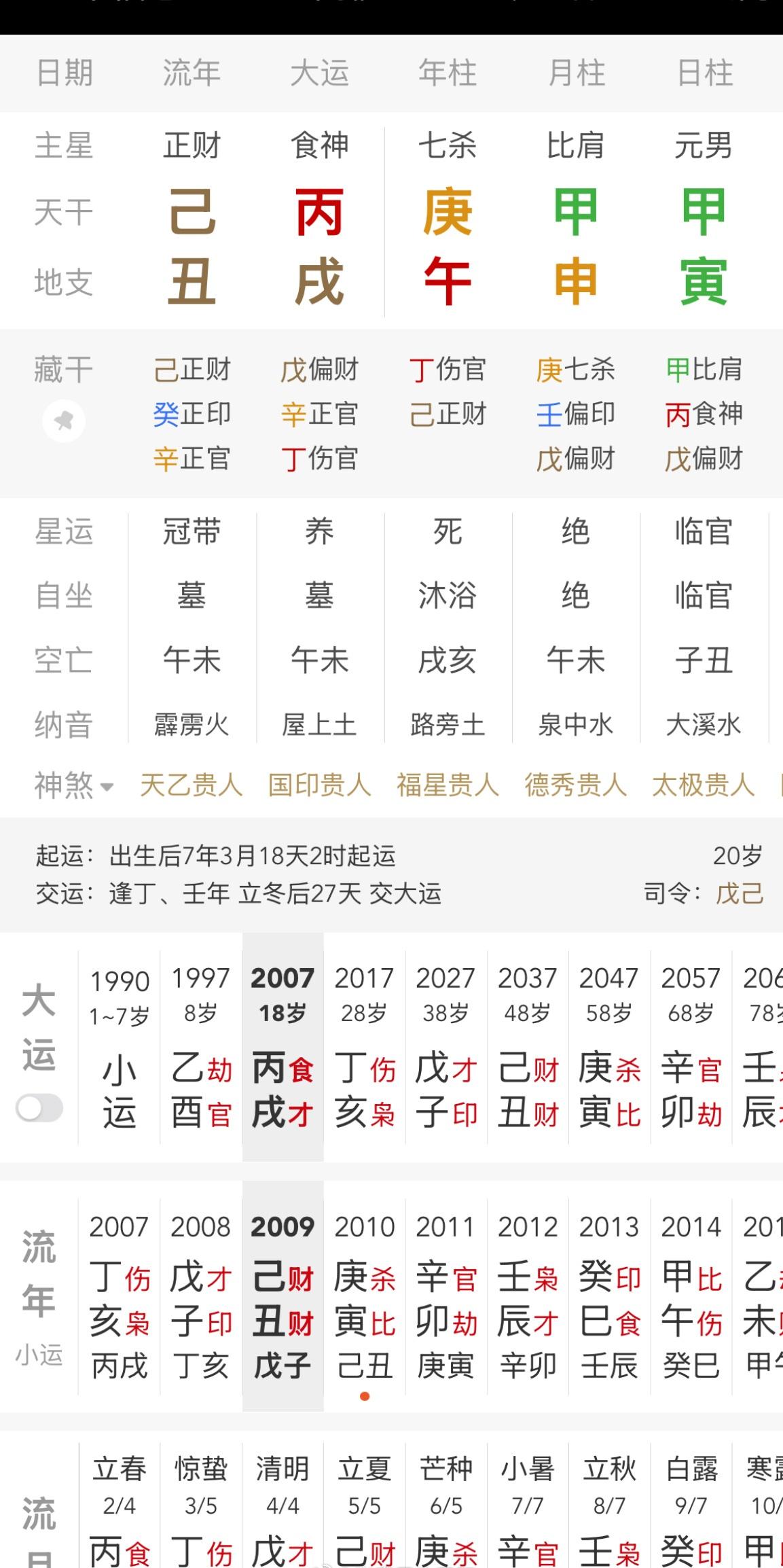Select the 1997 乙酉 大运 column
783x1568 pixels.
[201, 1047]
